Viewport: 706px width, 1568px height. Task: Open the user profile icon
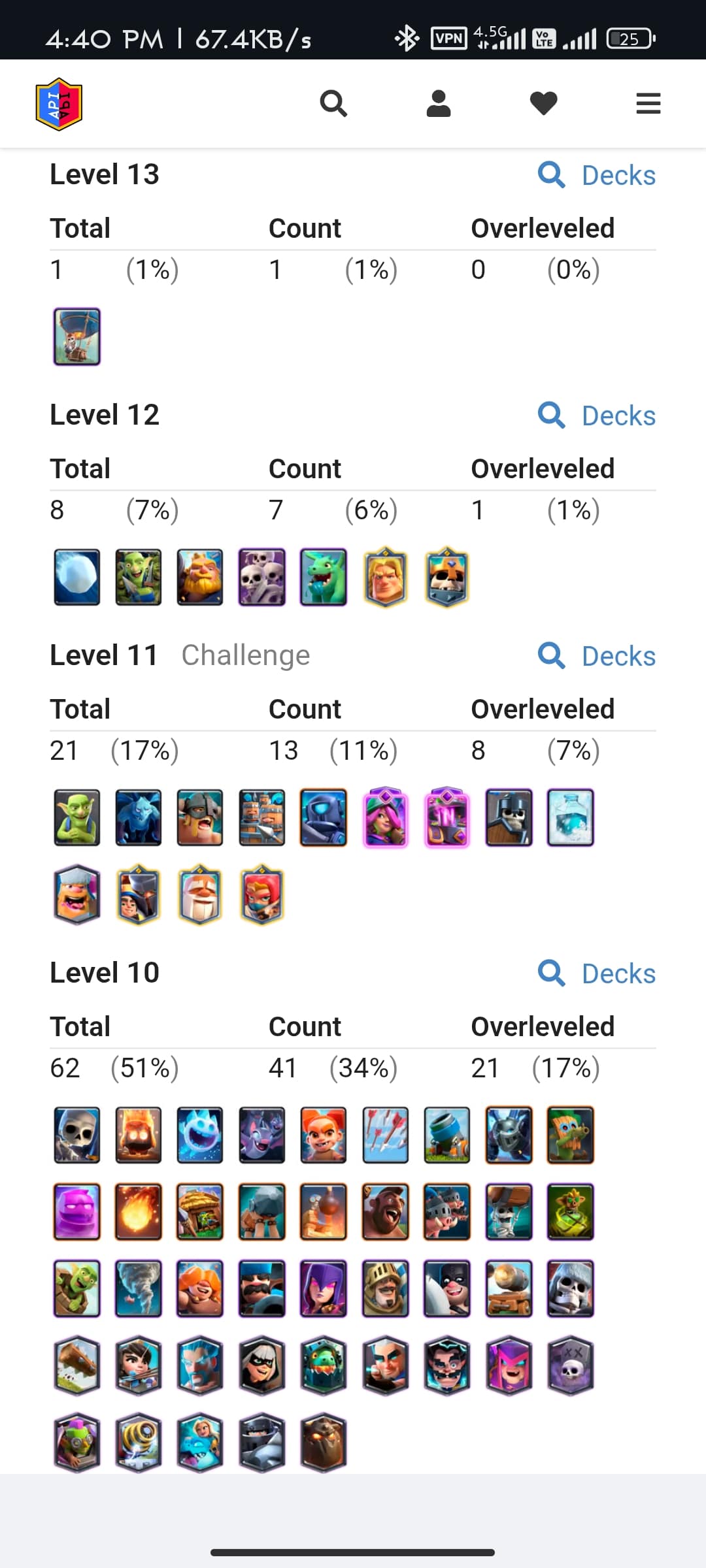click(438, 103)
